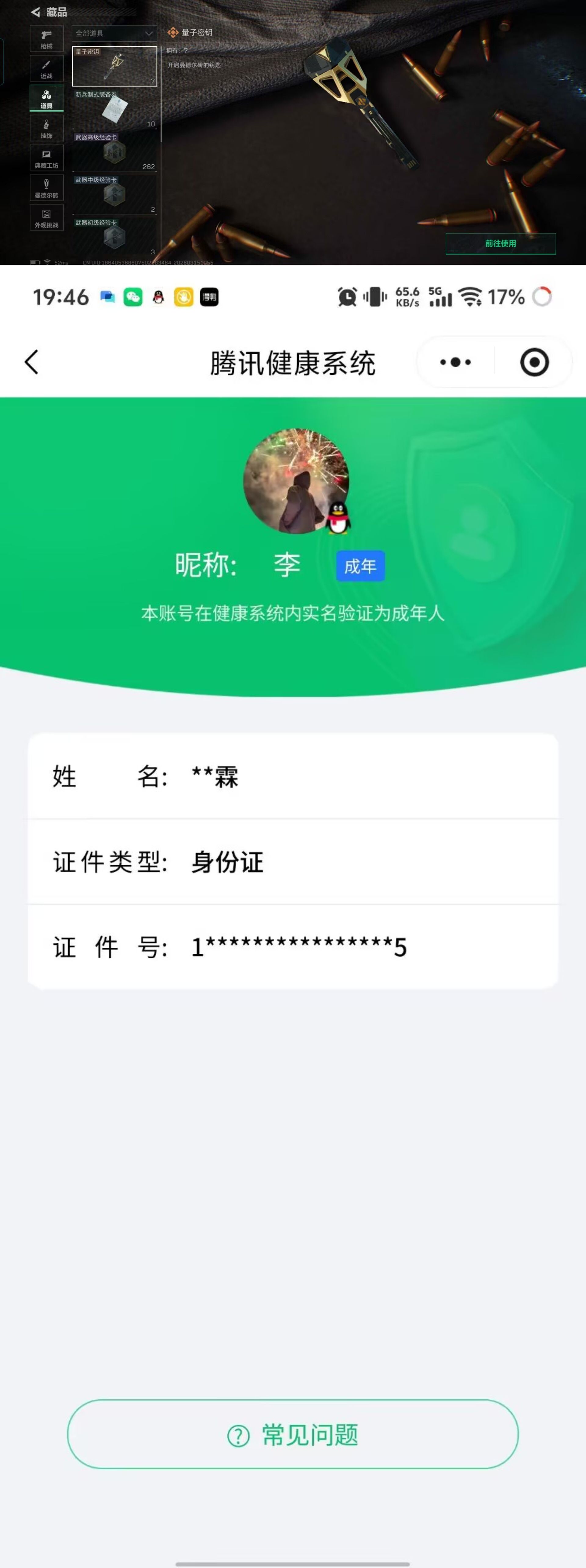586x1568 pixels.
Task: Open the 全部道具 item filter dropdown
Action: pyautogui.click(x=114, y=34)
